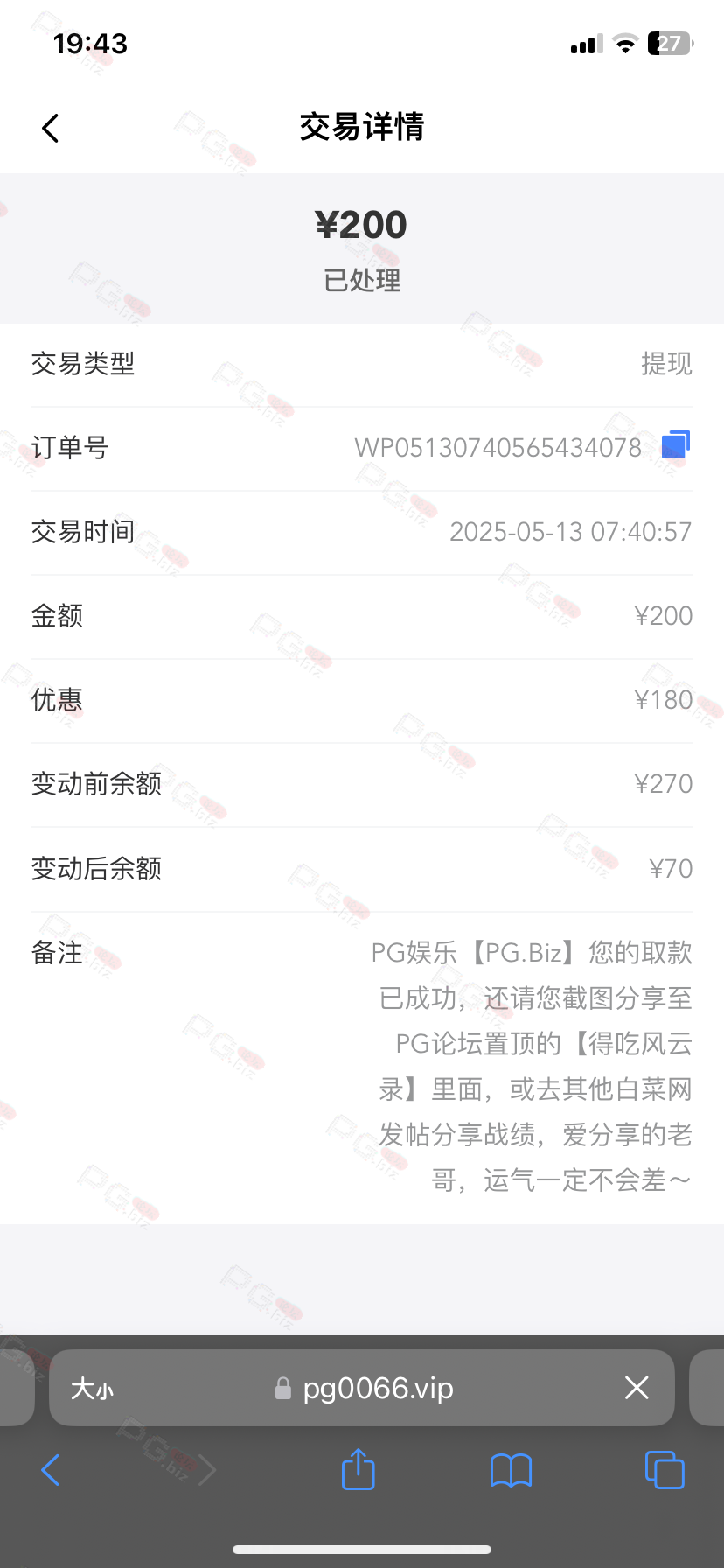This screenshot has width=724, height=1568.
Task: Open Safari bookmarks
Action: point(512,1471)
